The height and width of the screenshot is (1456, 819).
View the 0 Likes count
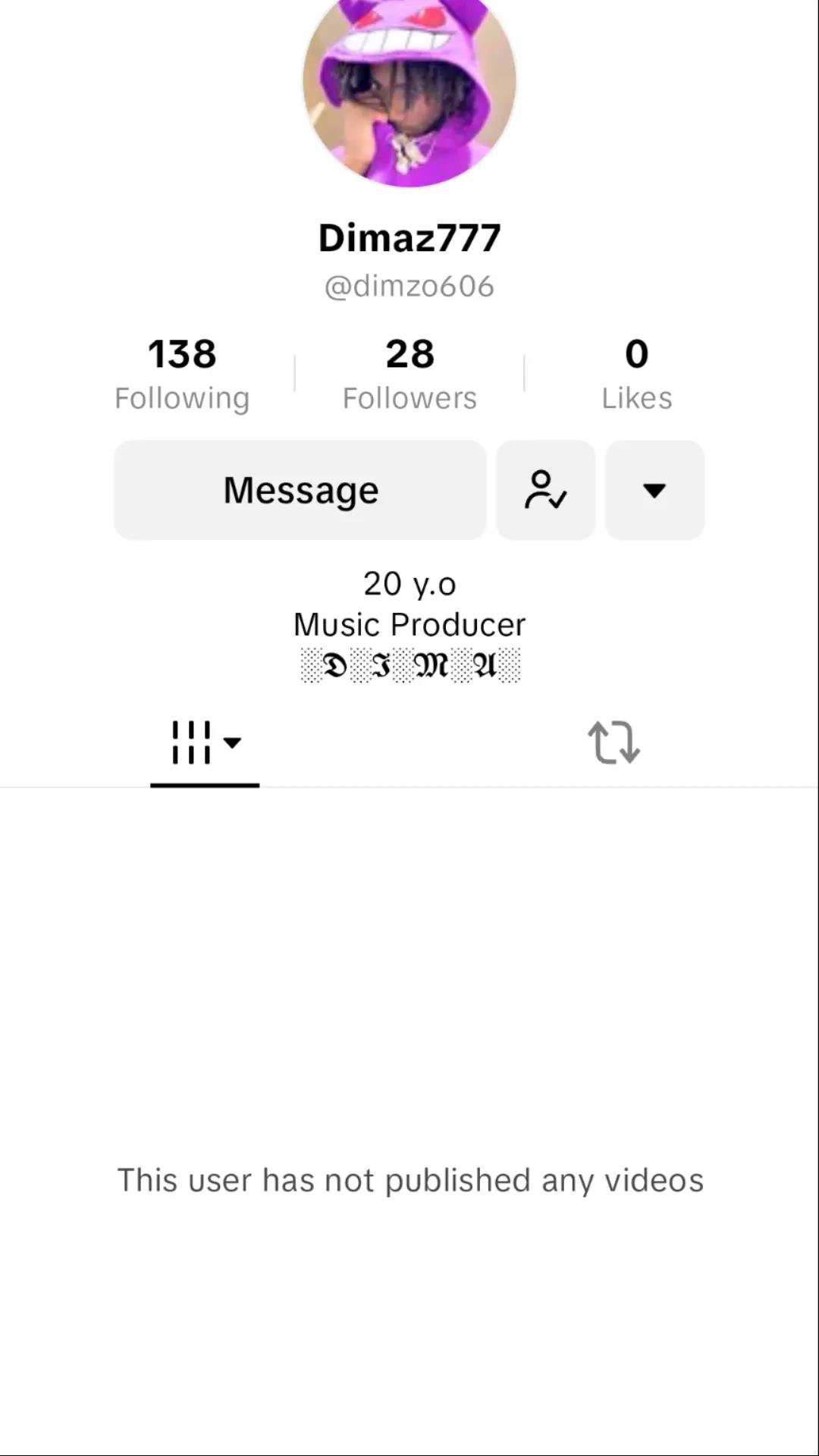(x=637, y=375)
